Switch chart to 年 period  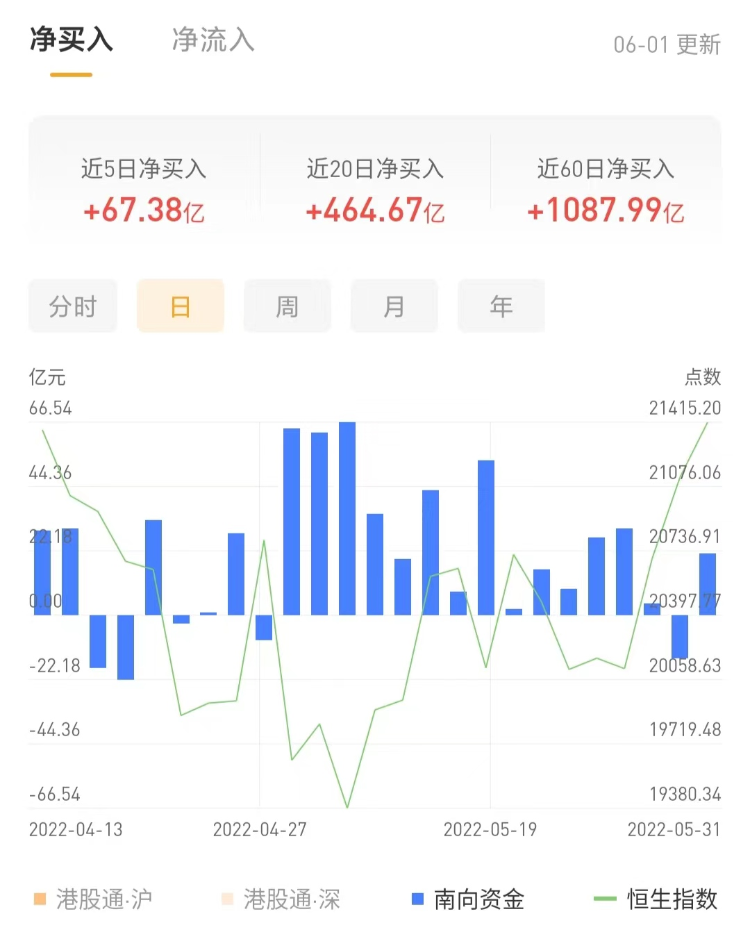[501, 306]
